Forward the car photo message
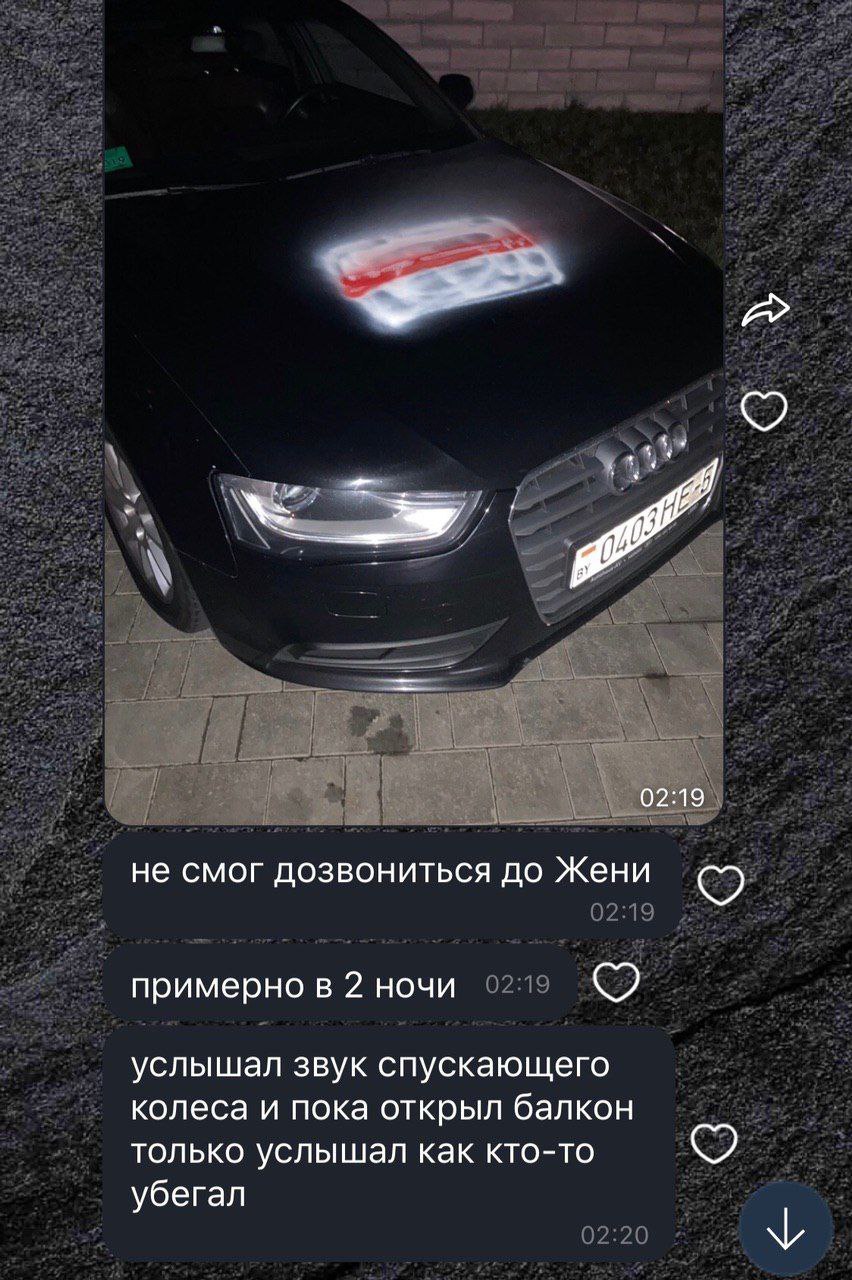The width and height of the screenshot is (852, 1280). click(x=765, y=311)
